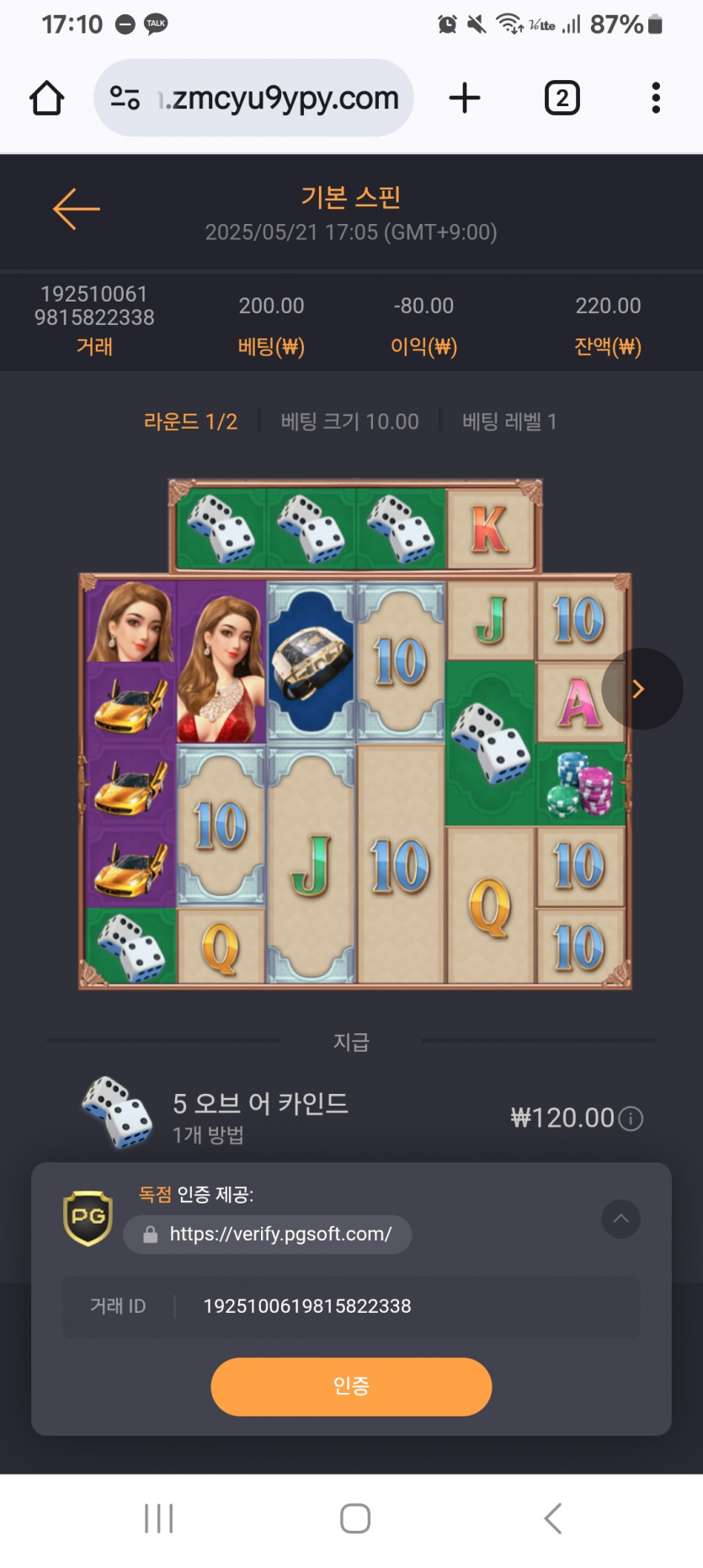Tap the address bar showing zmcyu9ypy.com
The height and width of the screenshot is (1568, 703).
[x=278, y=99]
